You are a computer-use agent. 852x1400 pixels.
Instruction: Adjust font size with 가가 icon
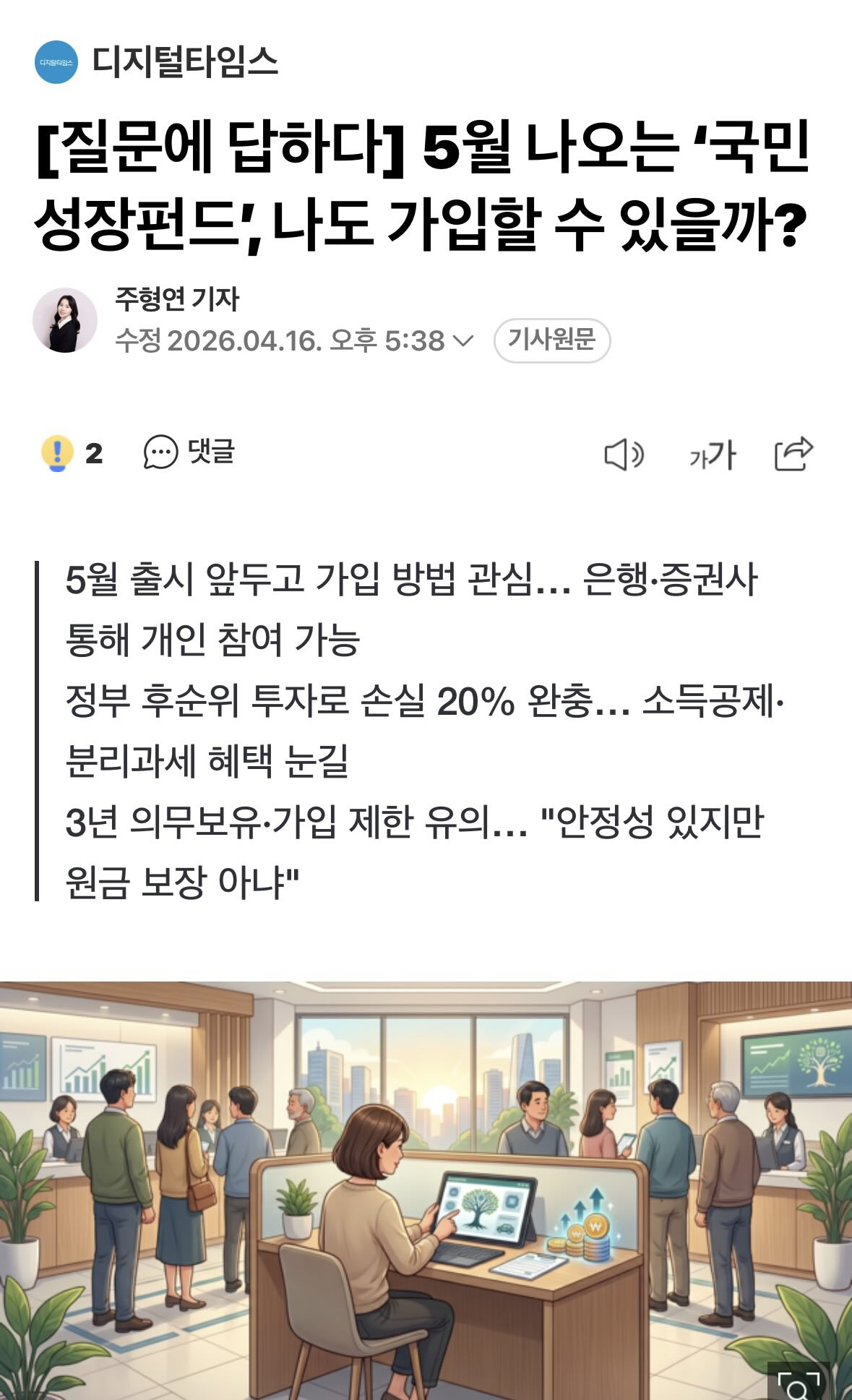point(712,455)
